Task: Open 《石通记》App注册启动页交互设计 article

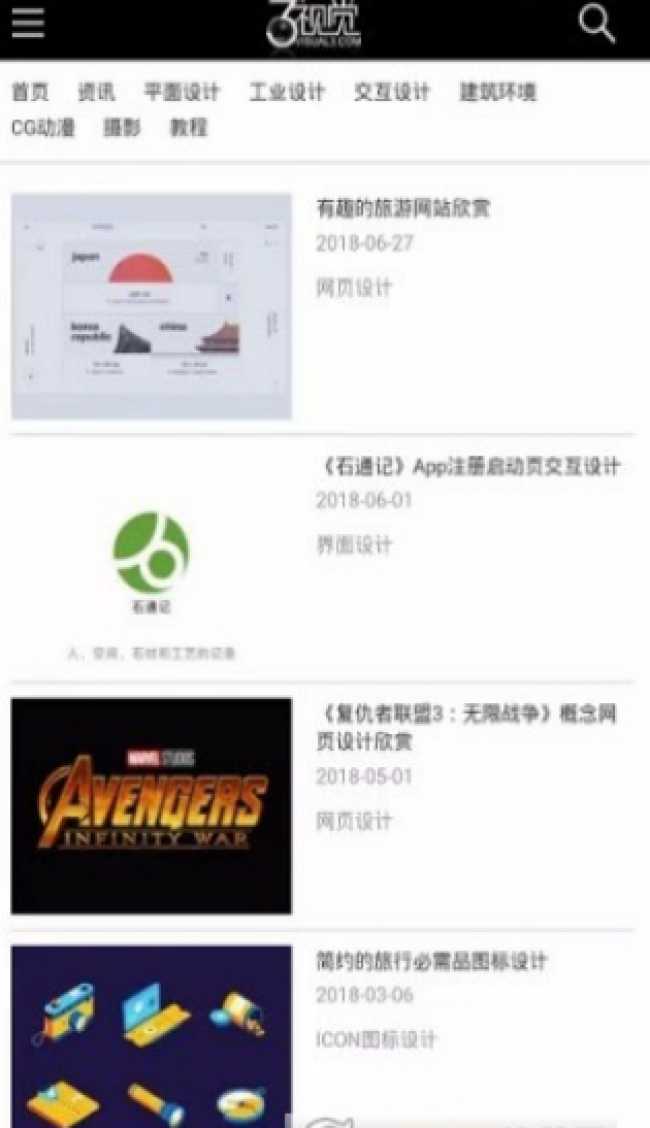Action: pyautogui.click(x=468, y=466)
